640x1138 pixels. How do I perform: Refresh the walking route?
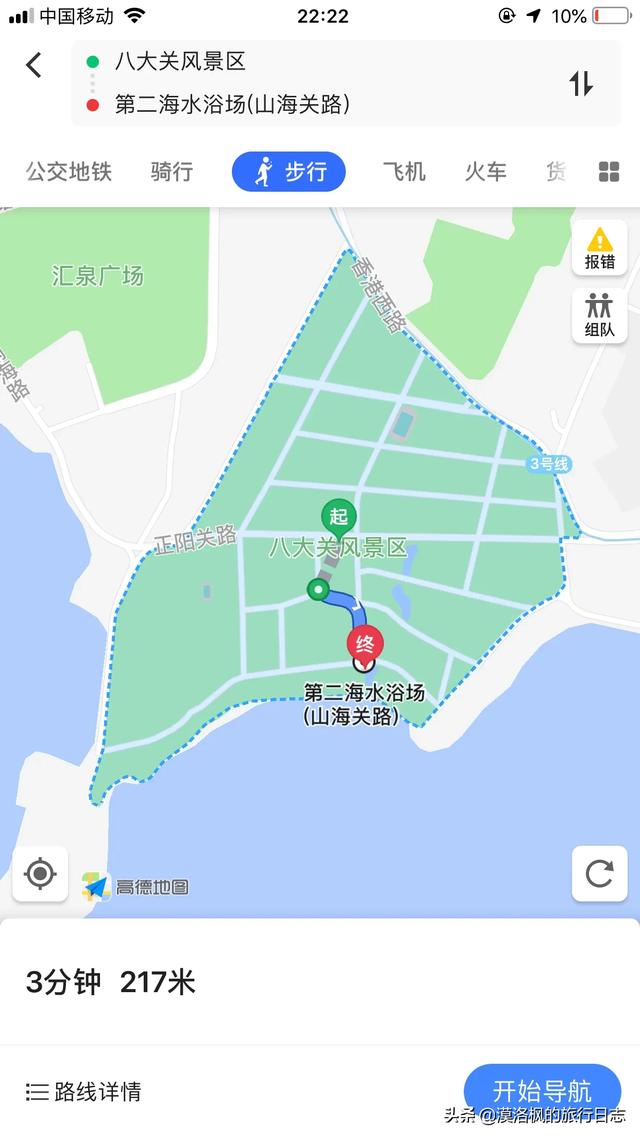coord(599,873)
